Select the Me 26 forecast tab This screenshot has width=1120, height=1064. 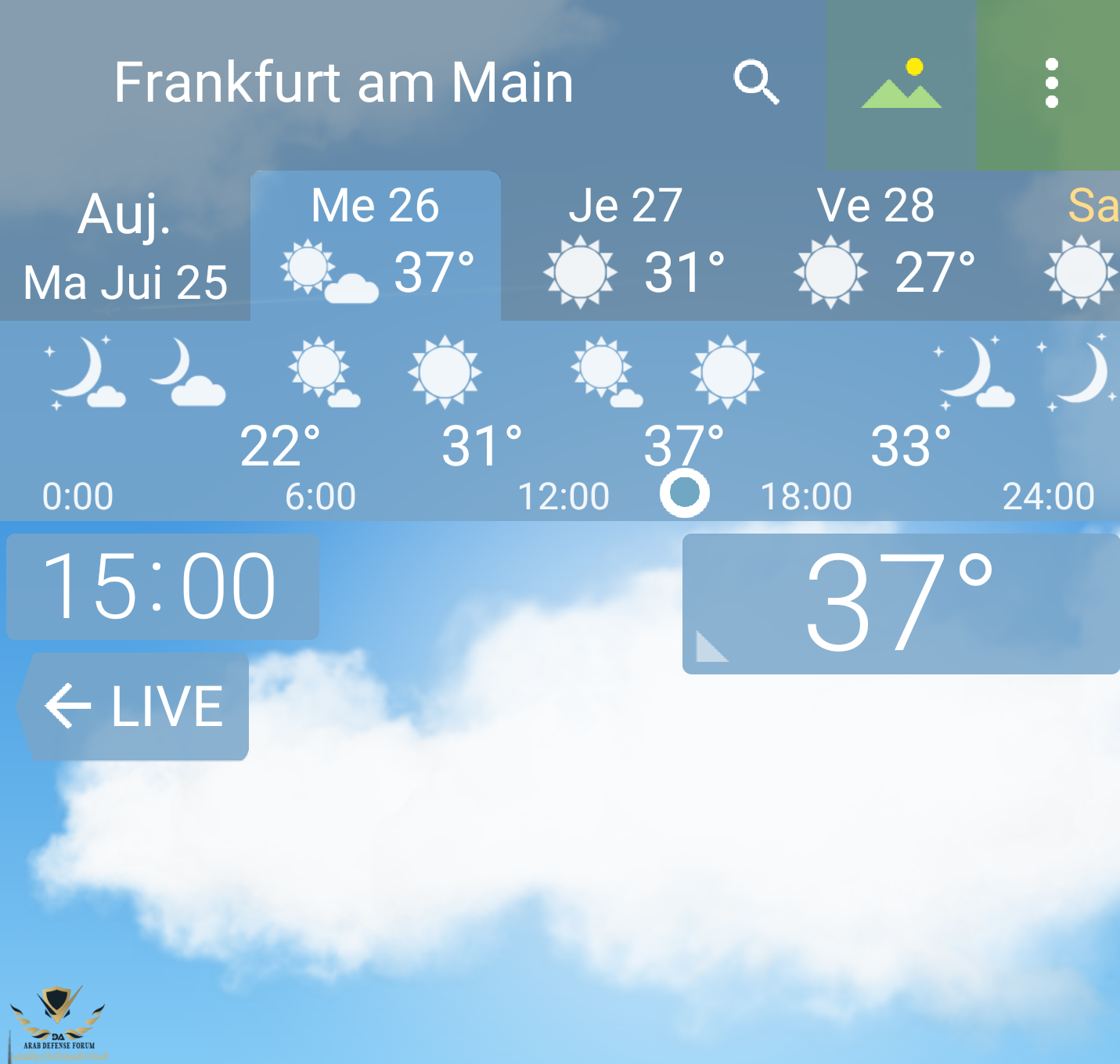pyautogui.click(x=376, y=246)
